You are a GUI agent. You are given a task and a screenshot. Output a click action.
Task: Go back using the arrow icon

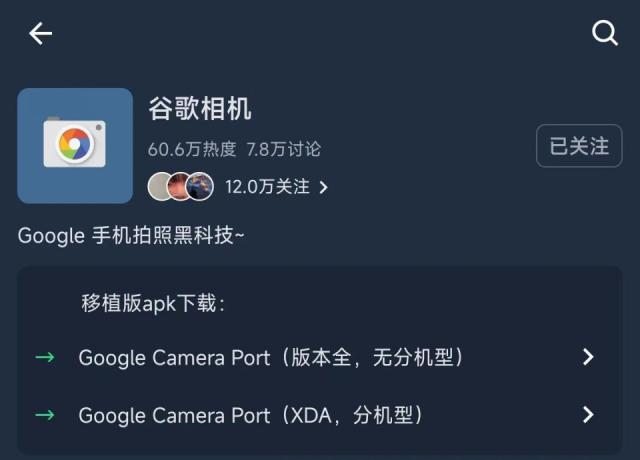click(40, 34)
